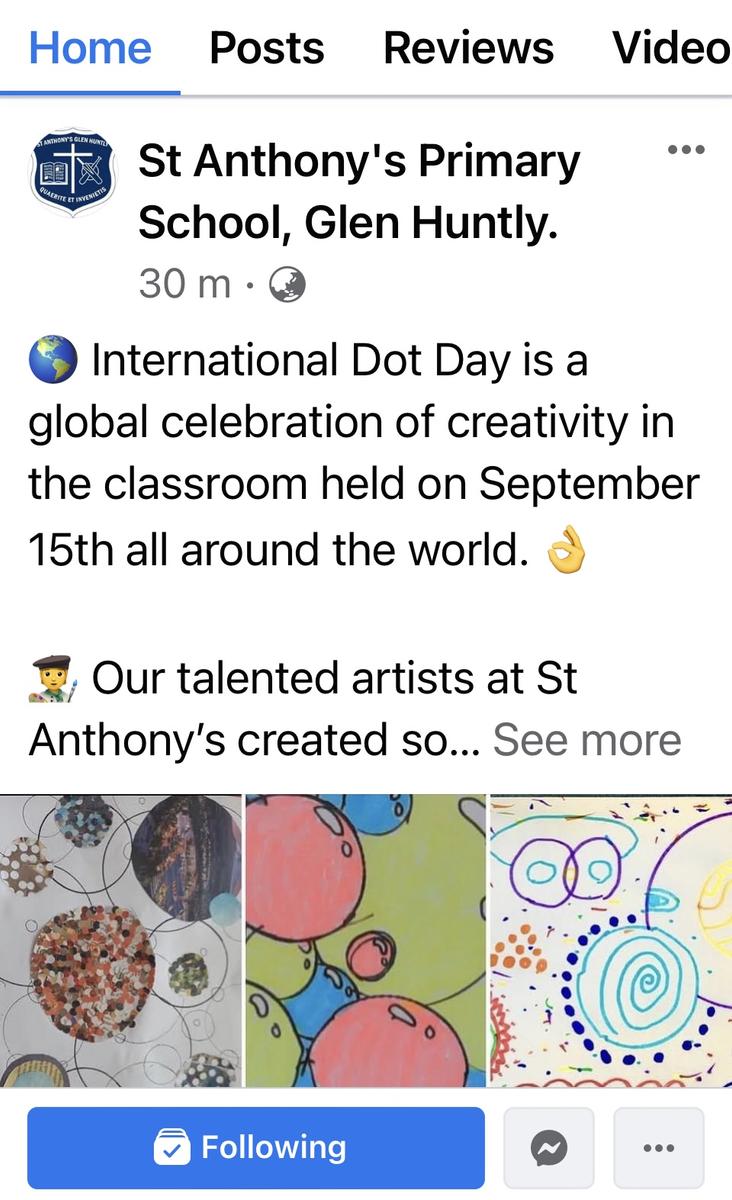Open more page actions beside Messenger

(x=658, y=1147)
